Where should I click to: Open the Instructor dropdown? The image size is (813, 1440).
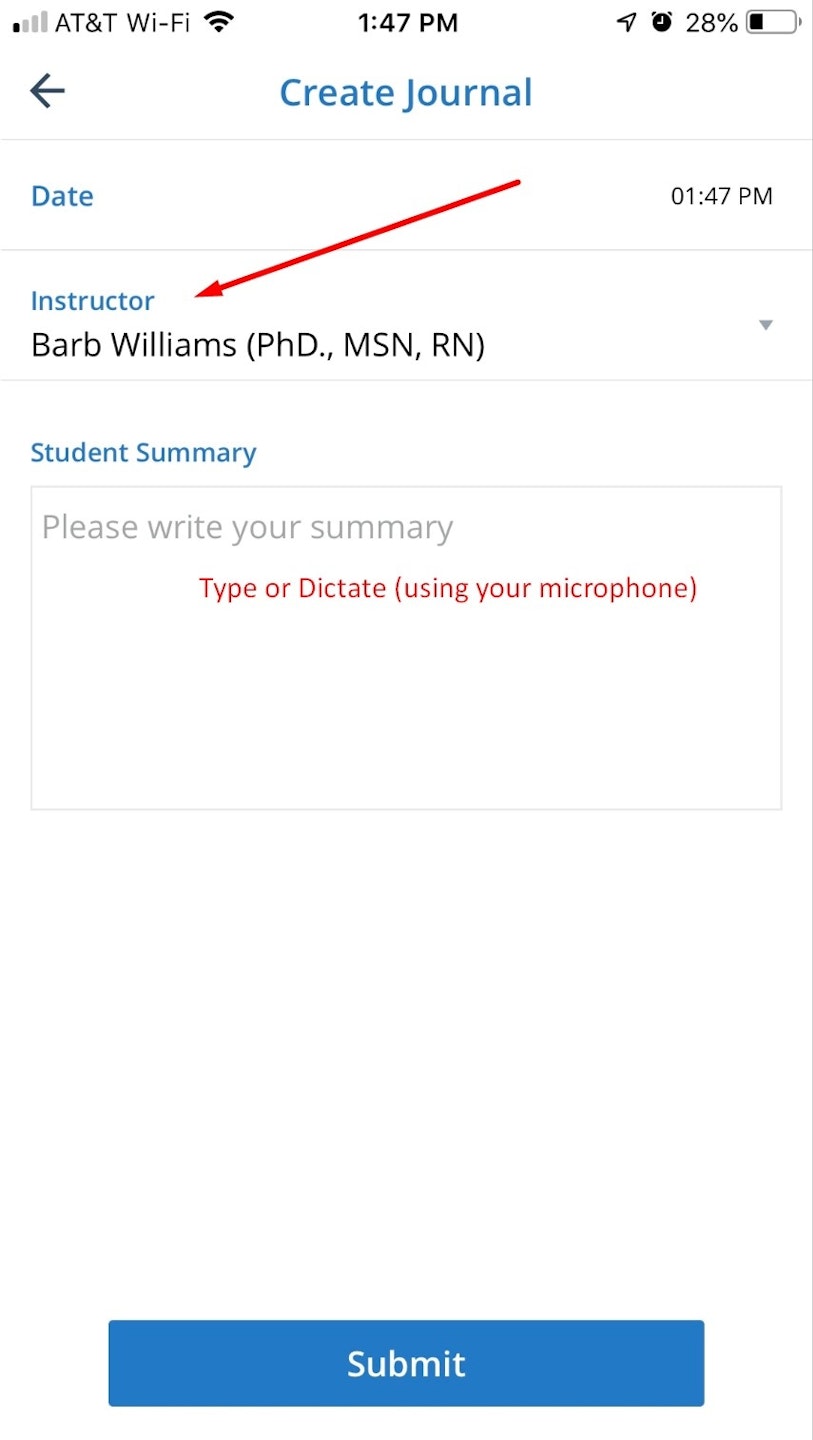pyautogui.click(x=765, y=325)
